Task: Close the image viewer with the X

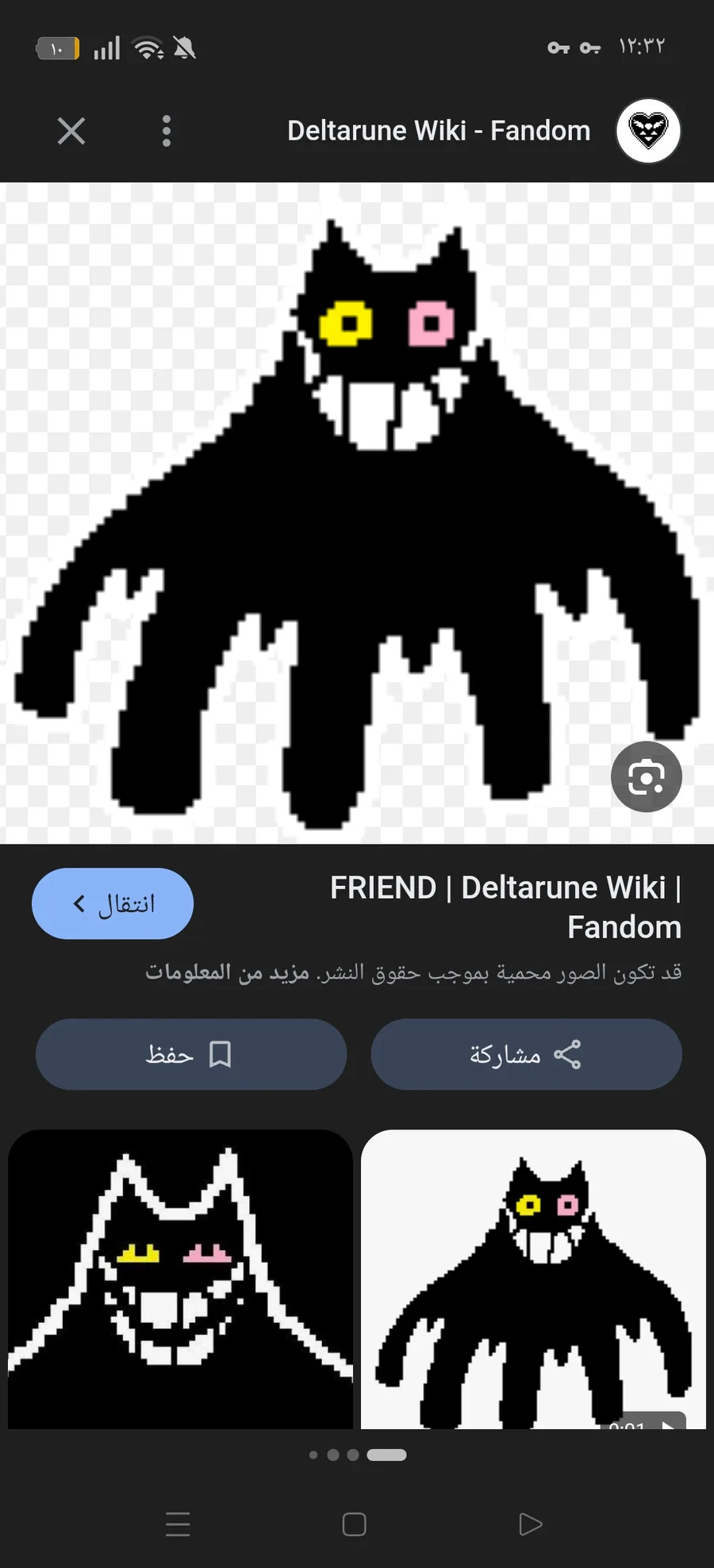Action: [x=71, y=131]
